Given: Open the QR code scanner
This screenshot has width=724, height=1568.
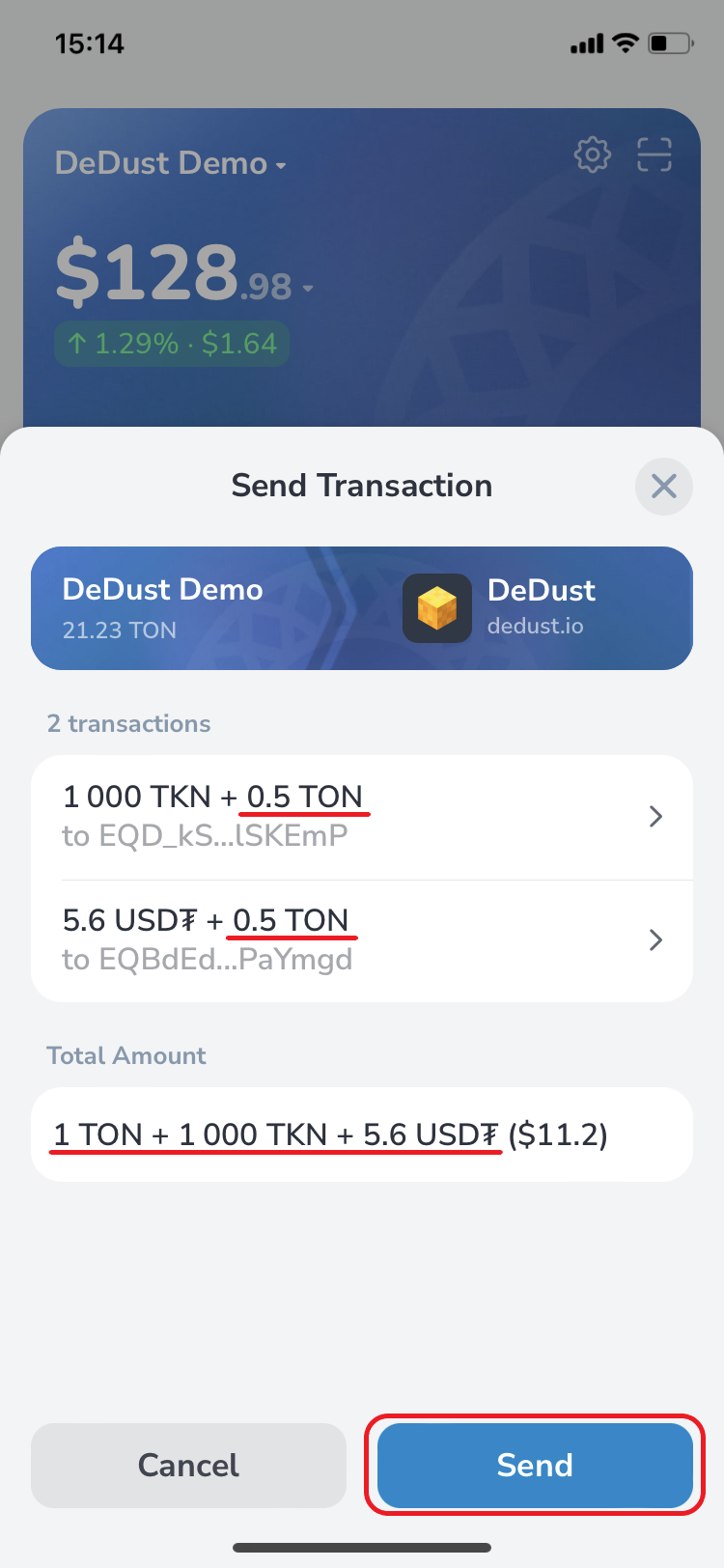Looking at the screenshot, I should tap(654, 154).
